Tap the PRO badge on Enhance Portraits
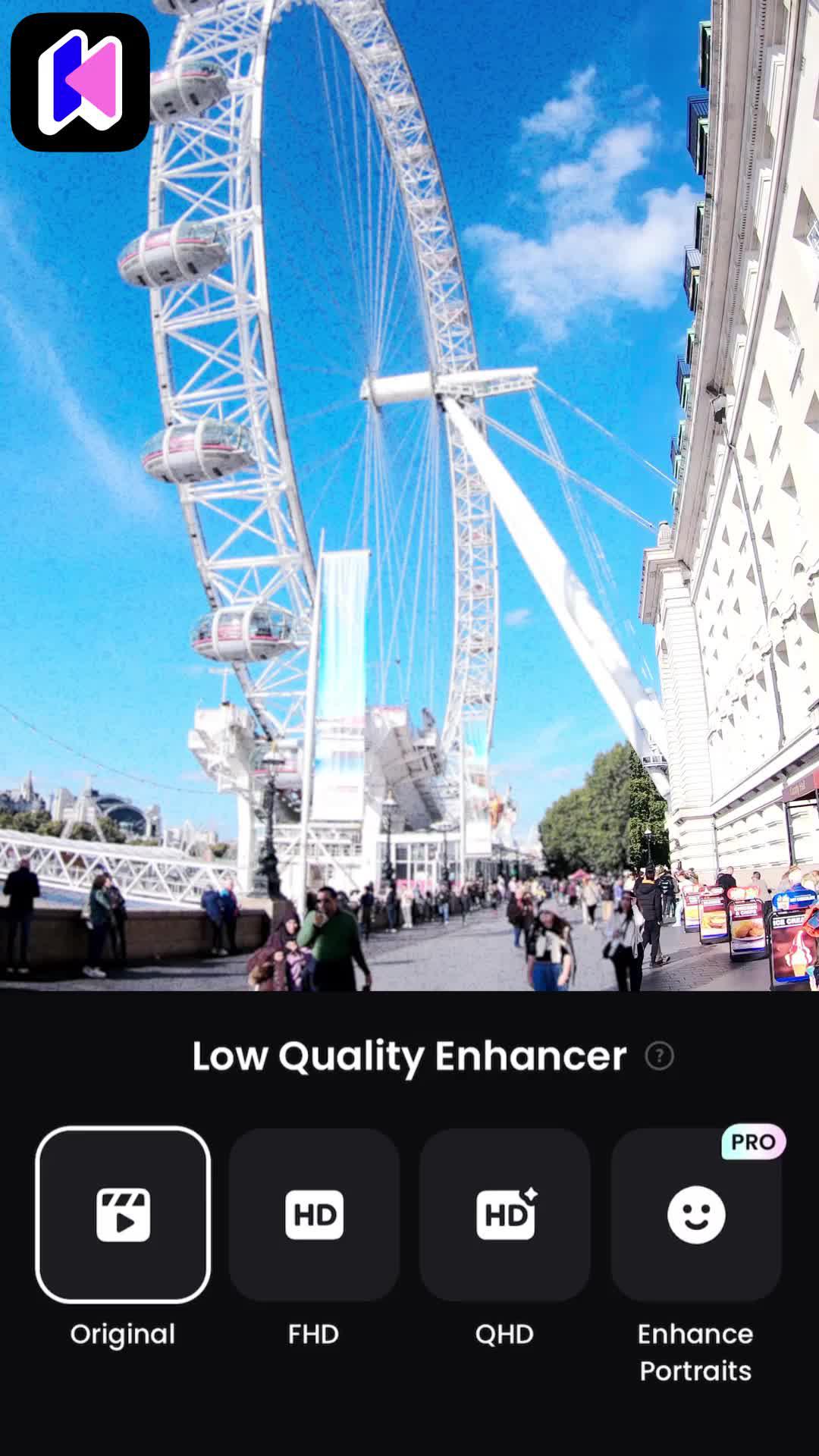Screen dimensions: 819x1456 (x=756, y=1139)
